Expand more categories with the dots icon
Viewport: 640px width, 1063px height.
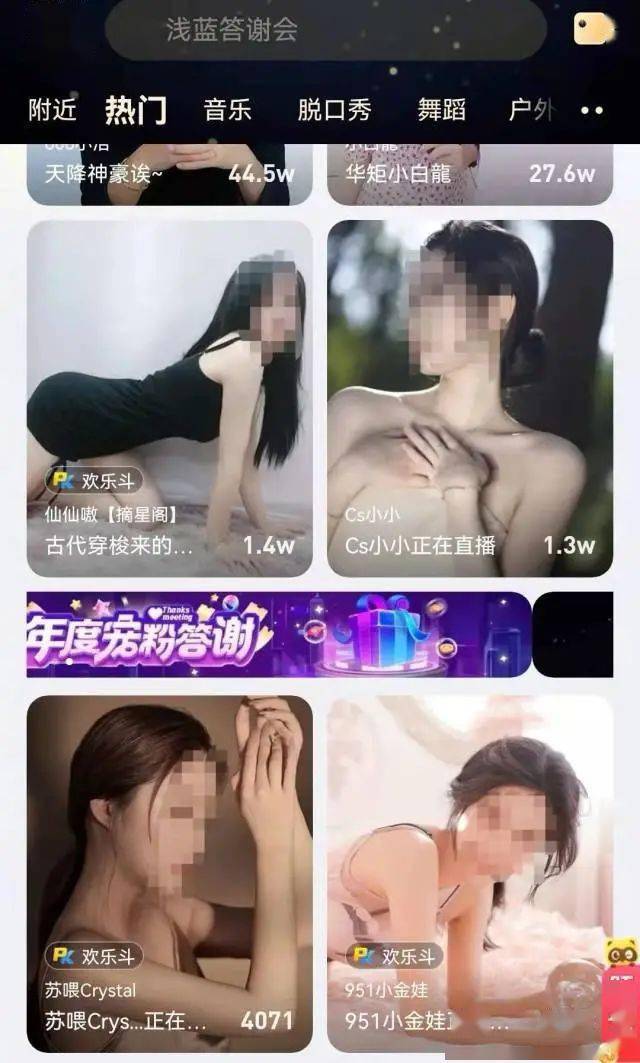click(x=592, y=111)
